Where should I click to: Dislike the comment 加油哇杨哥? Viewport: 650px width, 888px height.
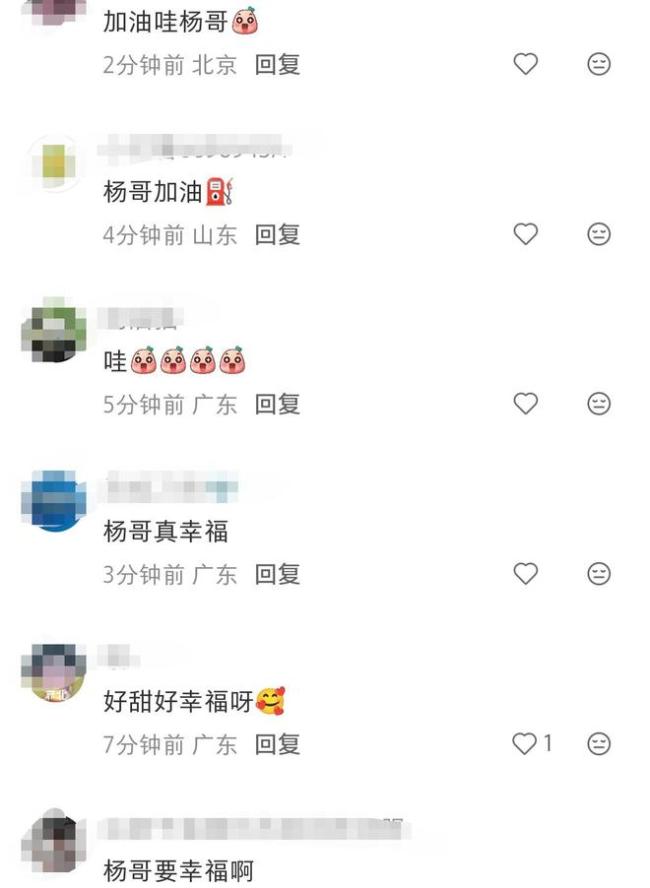(x=598, y=64)
